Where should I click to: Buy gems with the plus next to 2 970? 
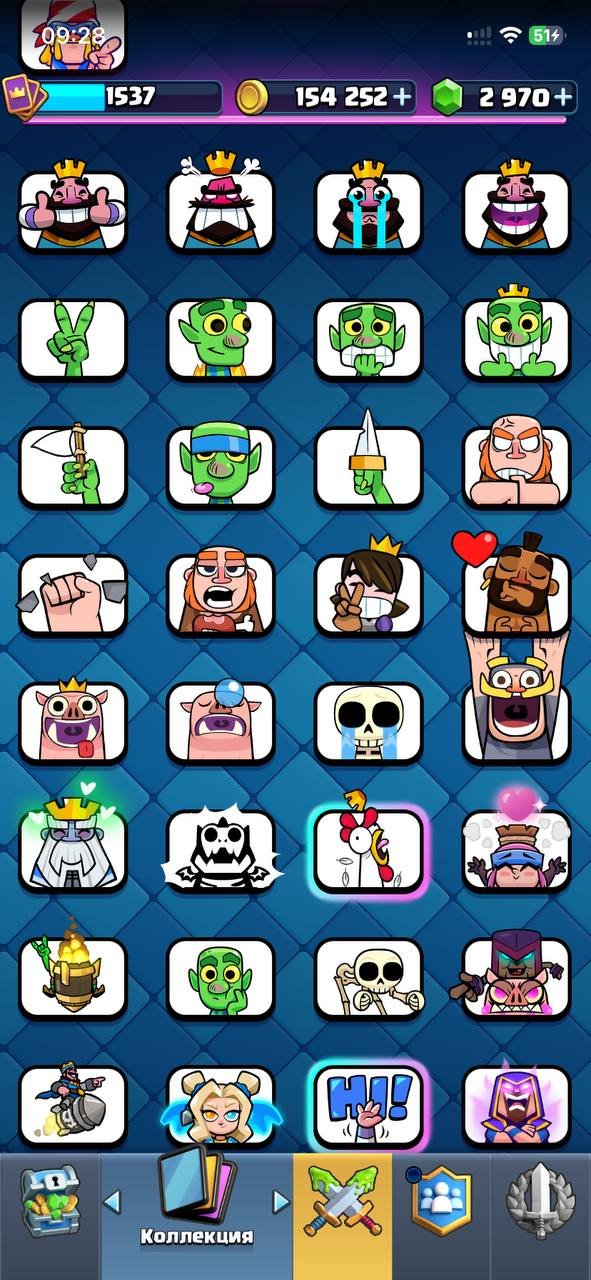coord(564,97)
